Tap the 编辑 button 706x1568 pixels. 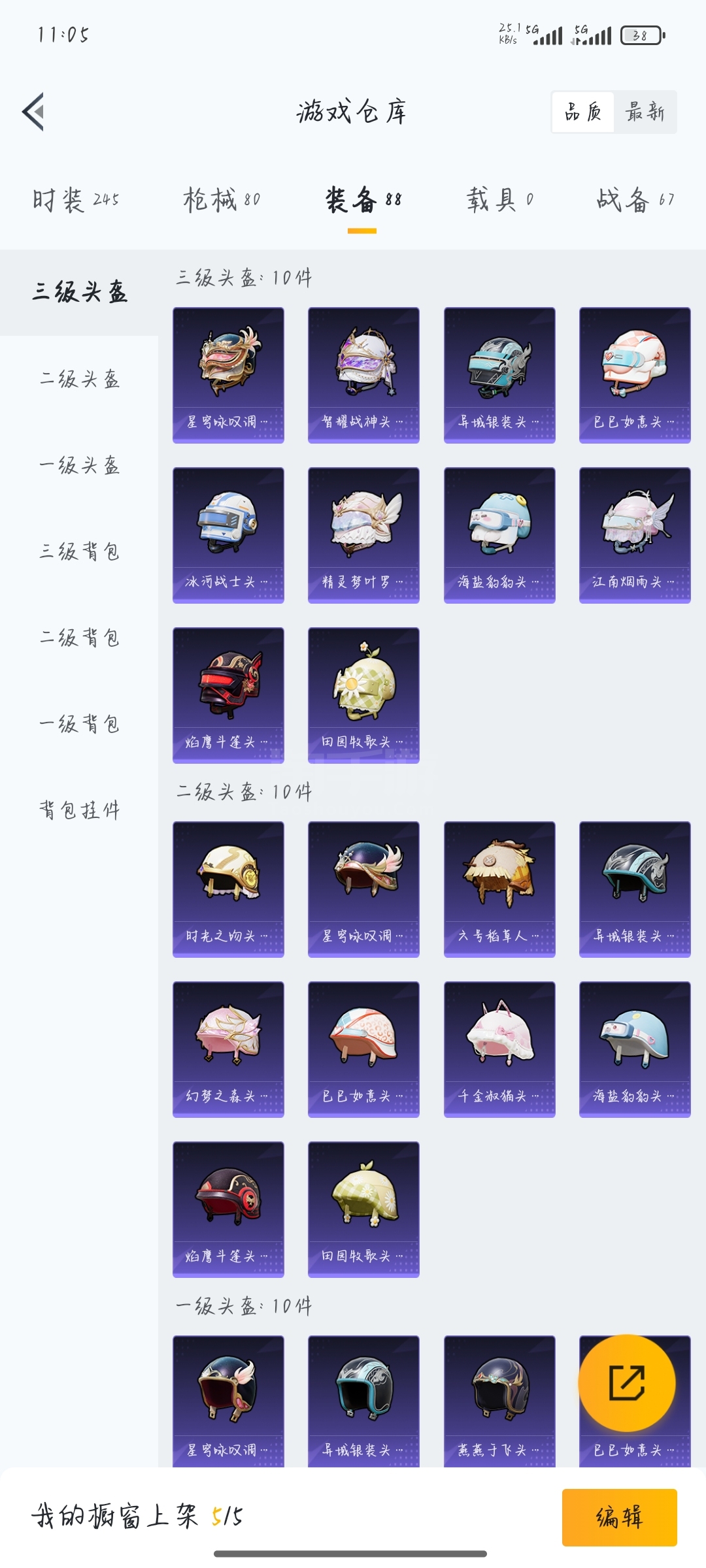pos(619,1517)
